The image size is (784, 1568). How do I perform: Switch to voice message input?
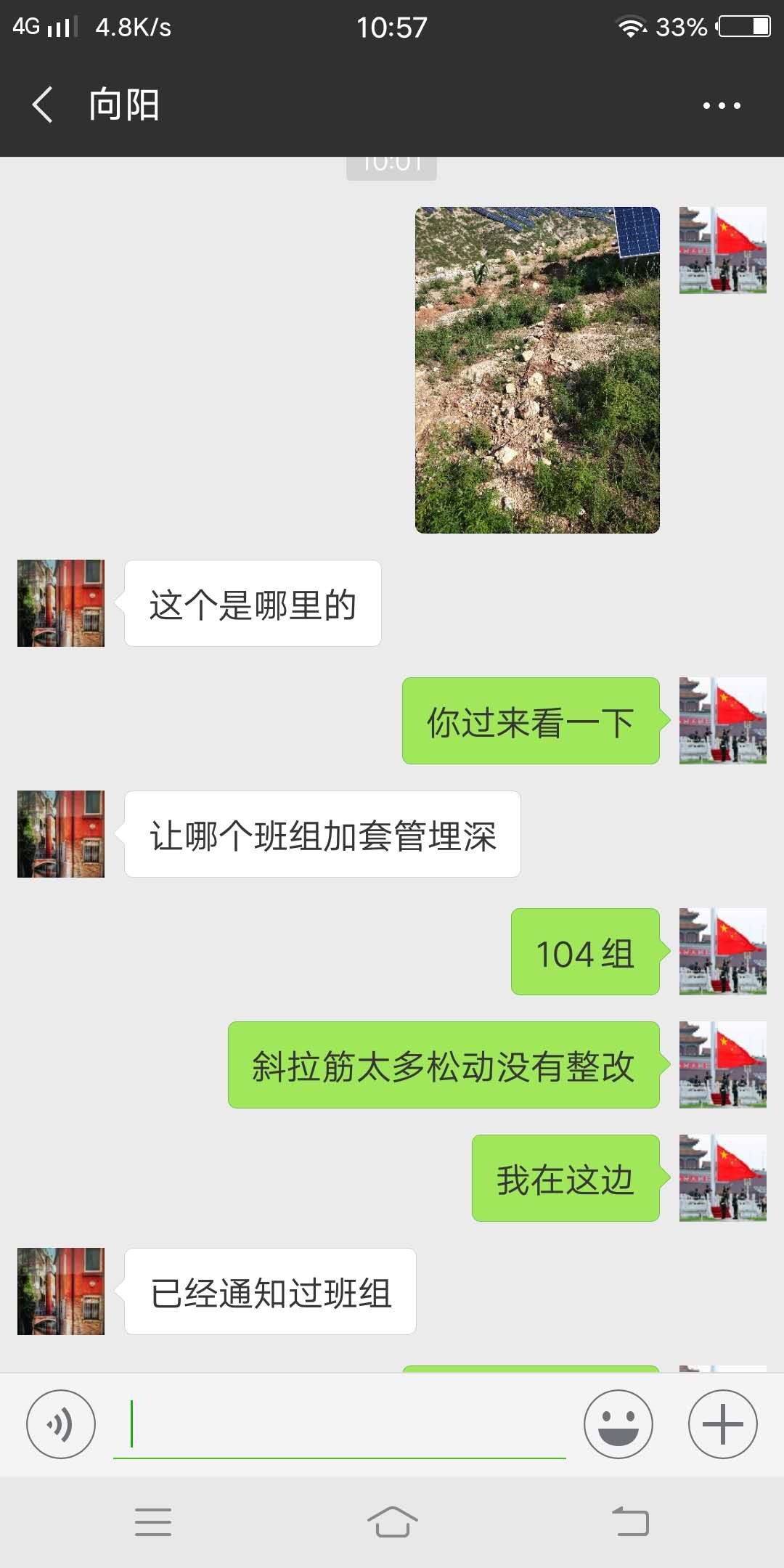(61, 1424)
